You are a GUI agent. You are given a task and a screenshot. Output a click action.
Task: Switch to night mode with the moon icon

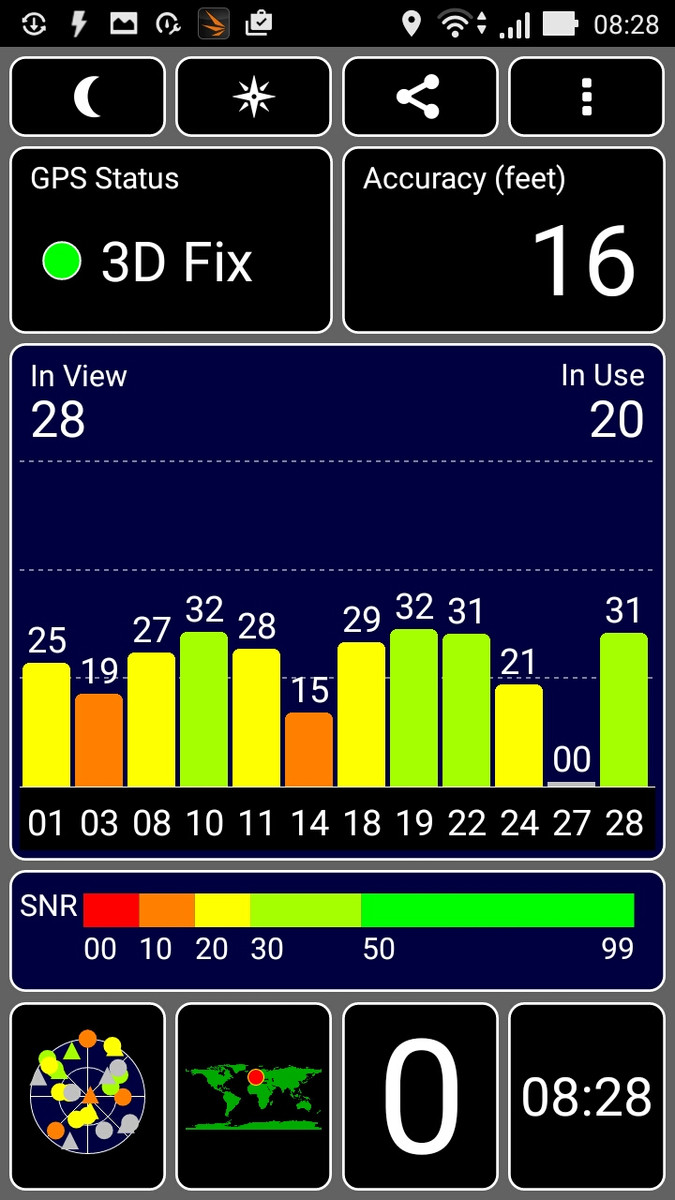(x=88, y=96)
